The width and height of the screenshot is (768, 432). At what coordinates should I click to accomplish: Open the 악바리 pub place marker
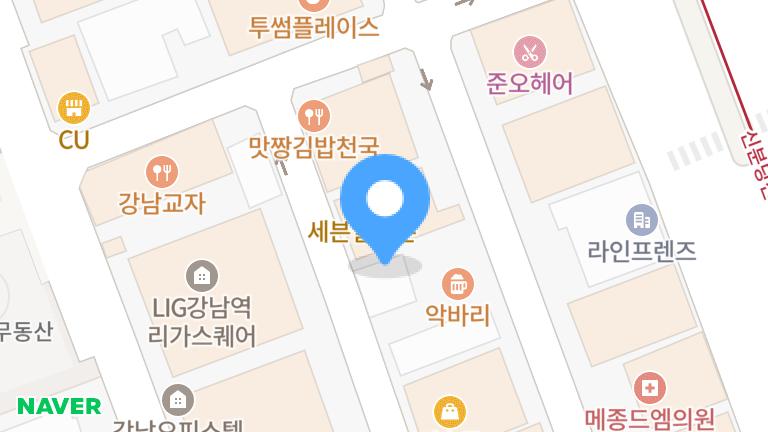(457, 284)
